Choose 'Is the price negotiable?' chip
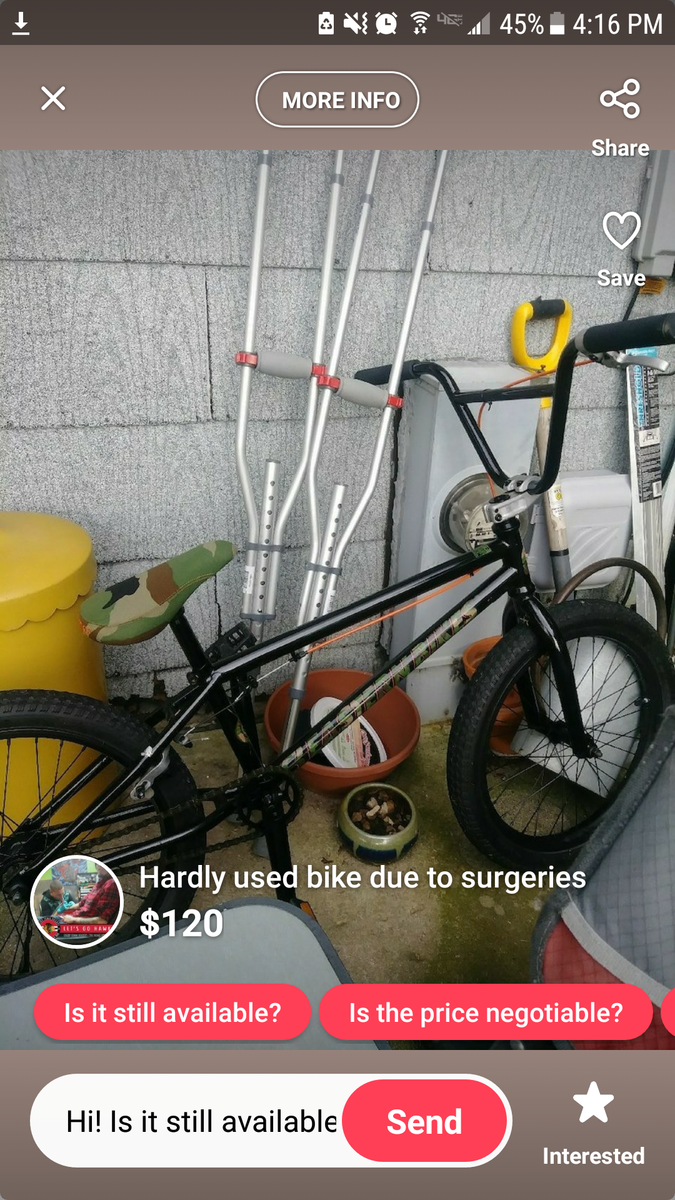 click(486, 1012)
